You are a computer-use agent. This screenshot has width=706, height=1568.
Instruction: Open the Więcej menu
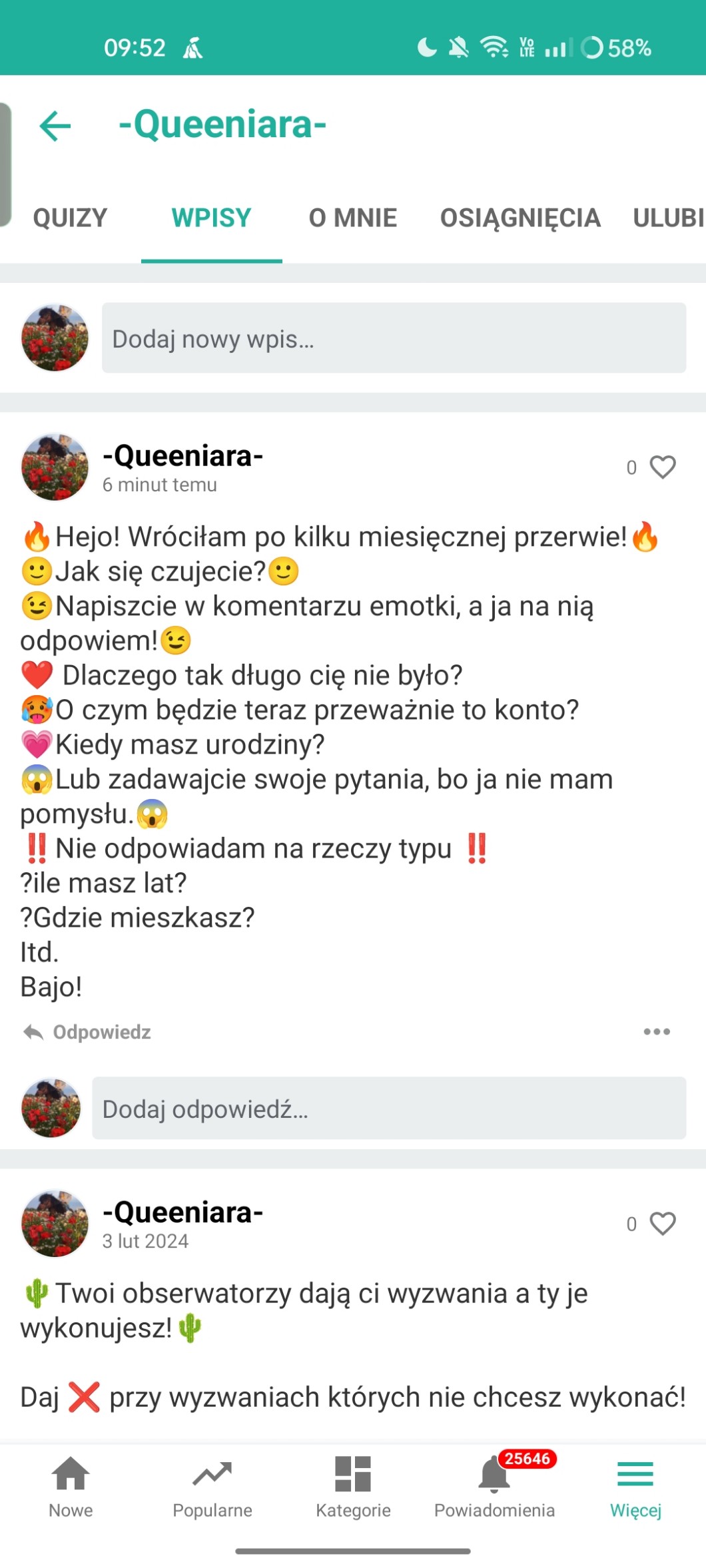coord(635,1486)
